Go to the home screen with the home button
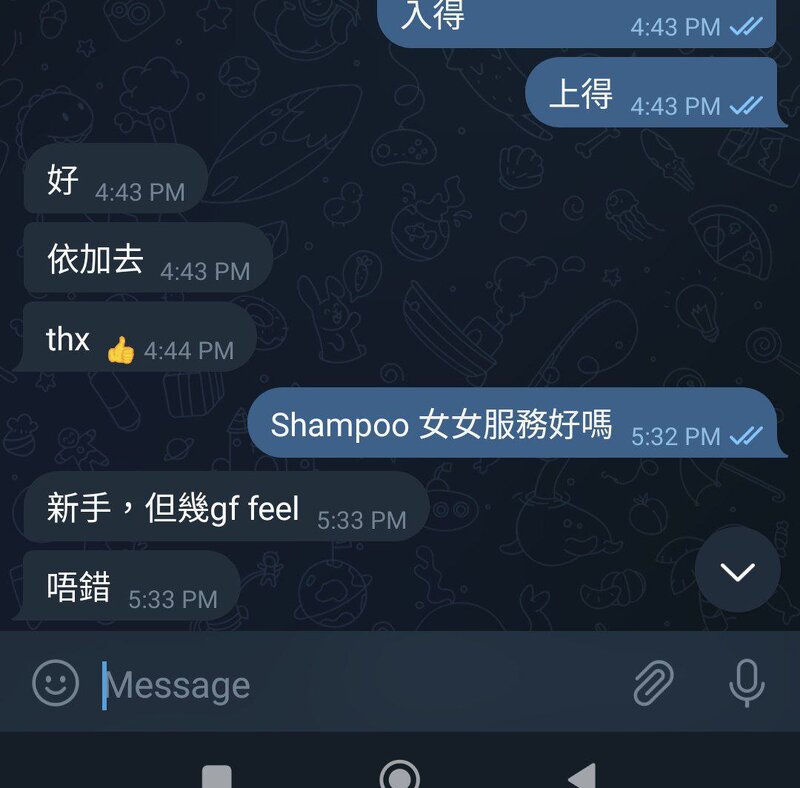 400,776
